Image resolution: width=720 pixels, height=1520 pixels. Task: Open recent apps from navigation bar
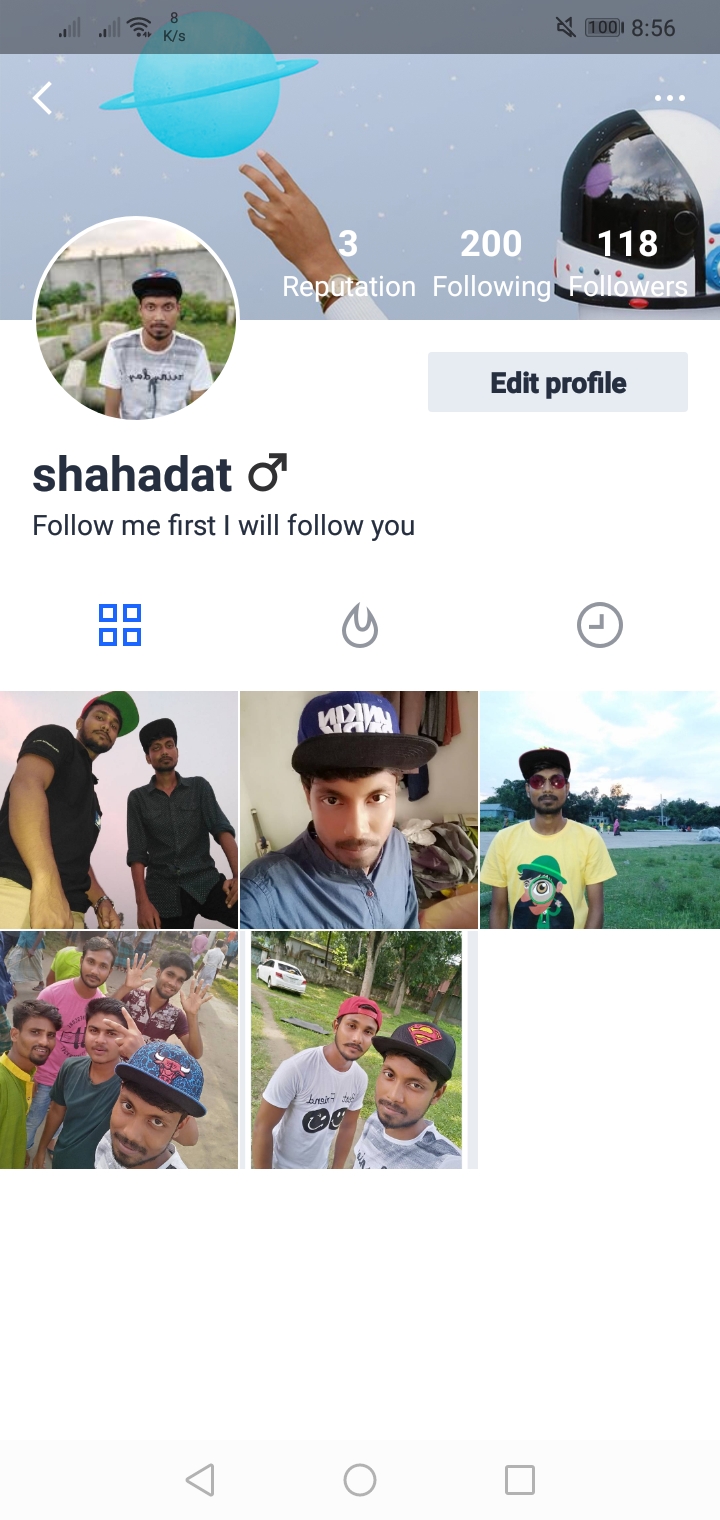(520, 1480)
